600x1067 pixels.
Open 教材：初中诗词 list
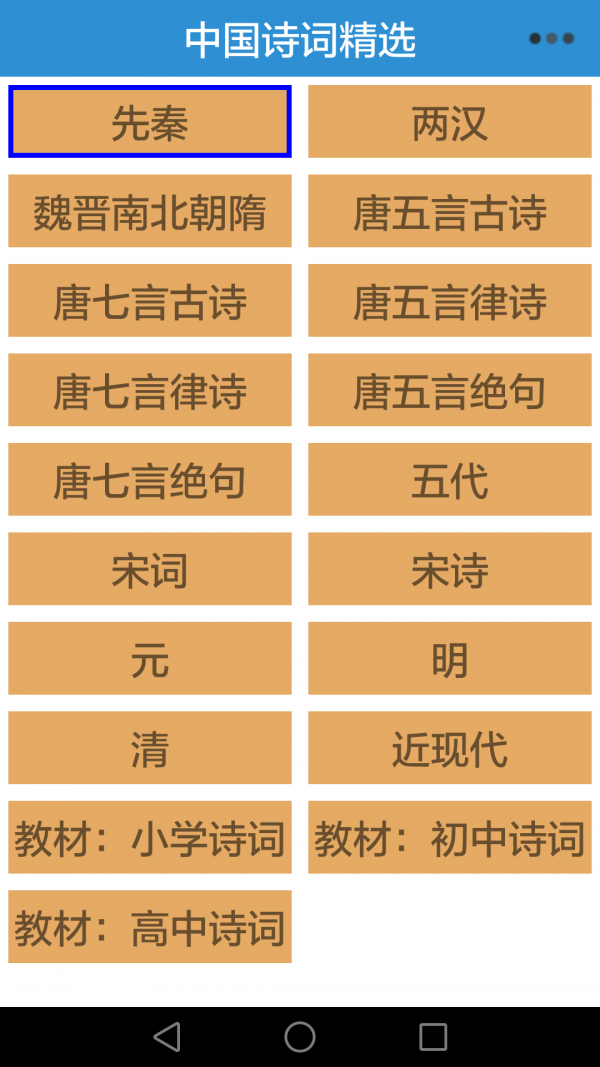click(449, 838)
